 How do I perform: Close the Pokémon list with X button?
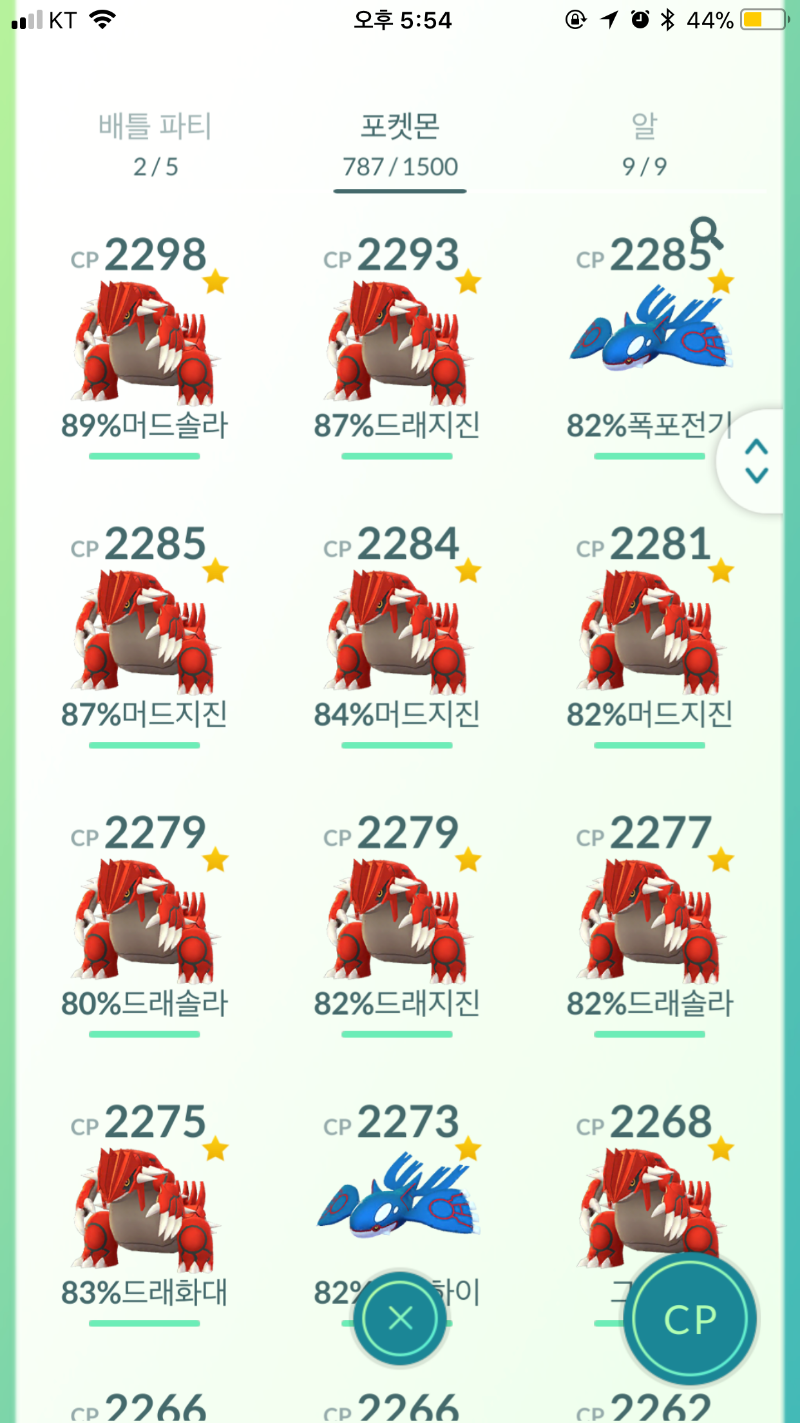pos(400,1317)
